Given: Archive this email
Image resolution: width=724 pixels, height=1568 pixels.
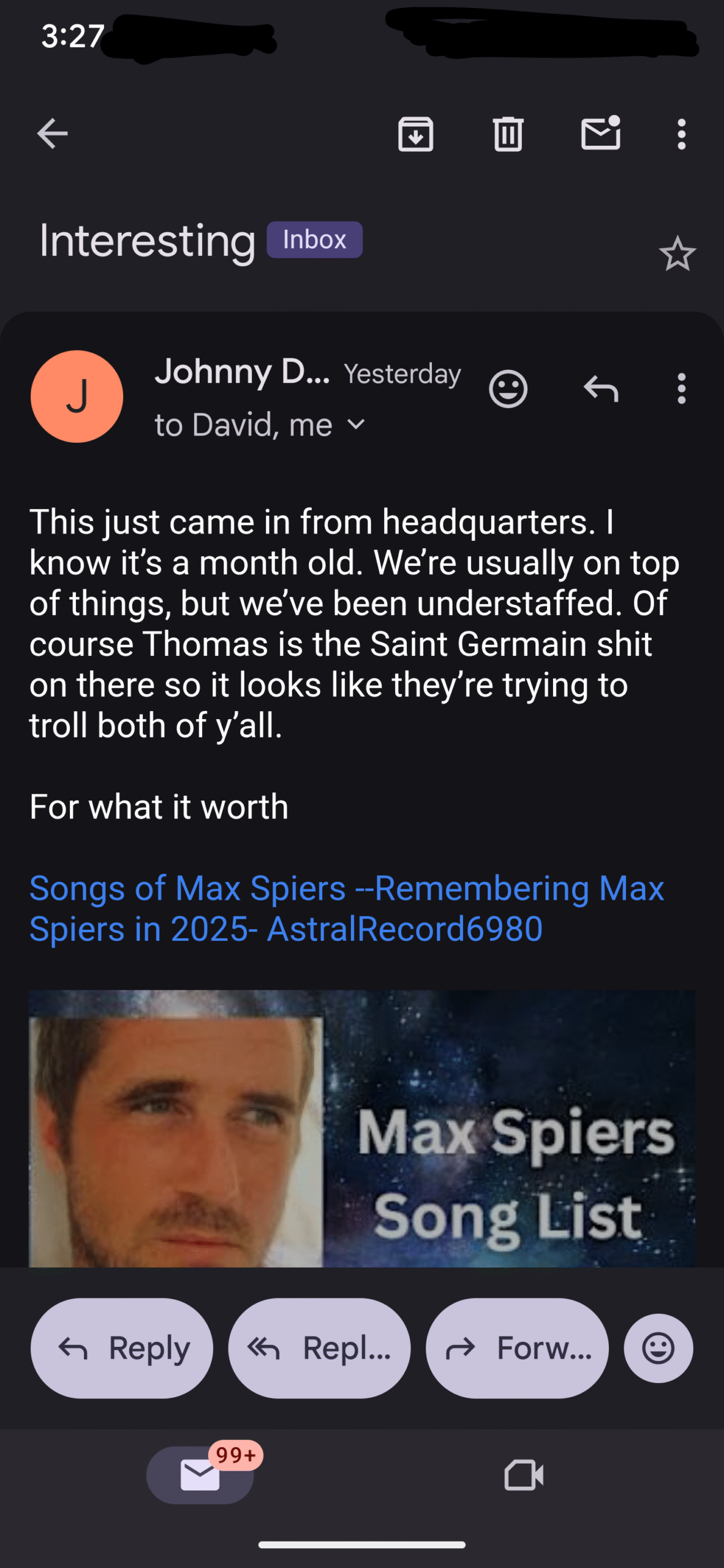Looking at the screenshot, I should 416,134.
